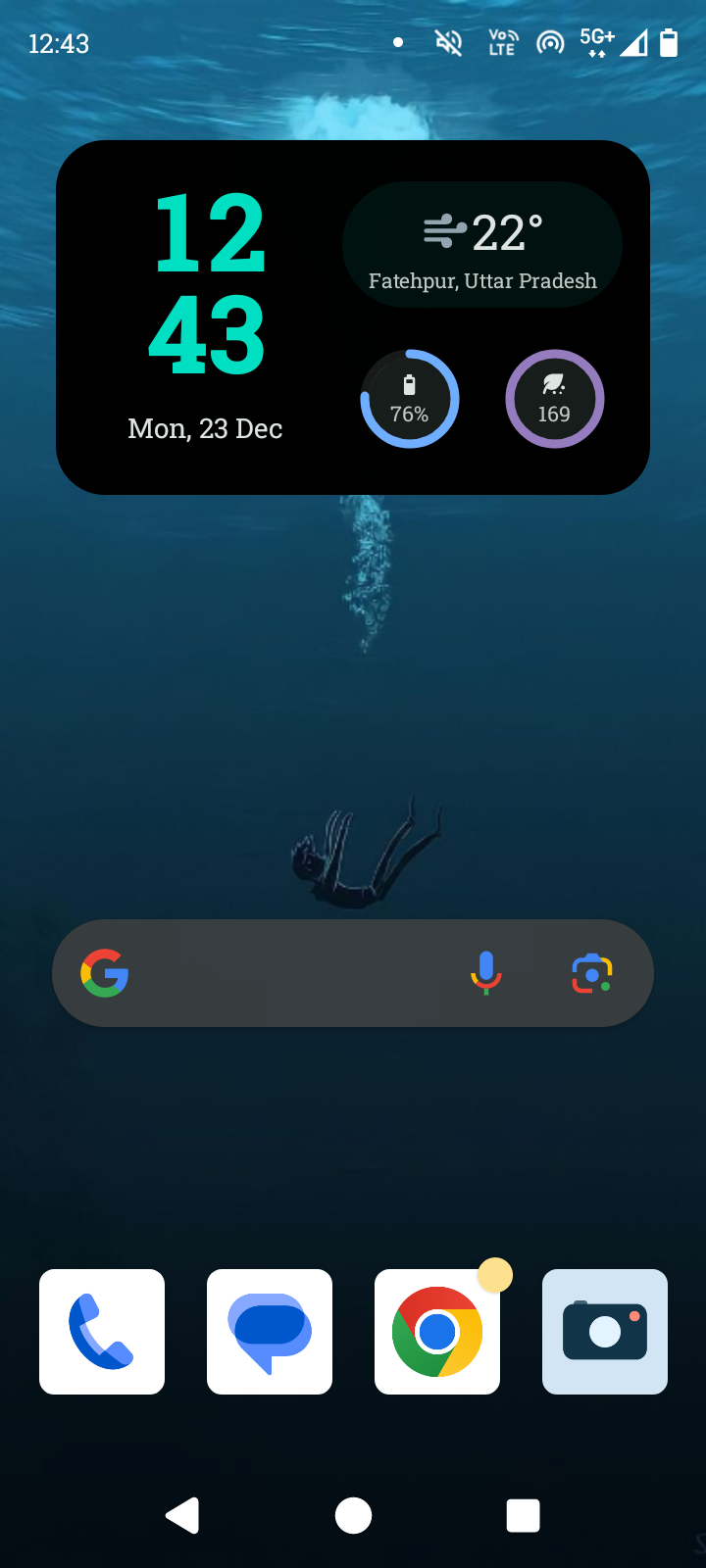Image resolution: width=706 pixels, height=1568 pixels.
Task: Go back with the navigation back button
Action: 182,1515
